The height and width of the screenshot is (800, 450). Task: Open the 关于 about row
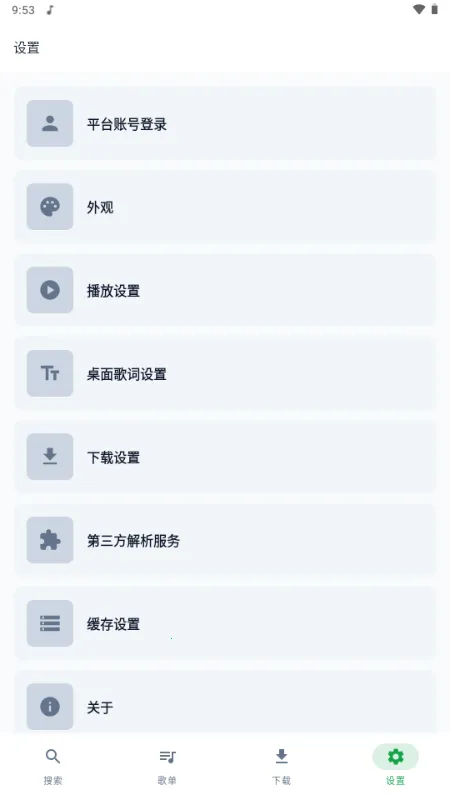pos(225,702)
